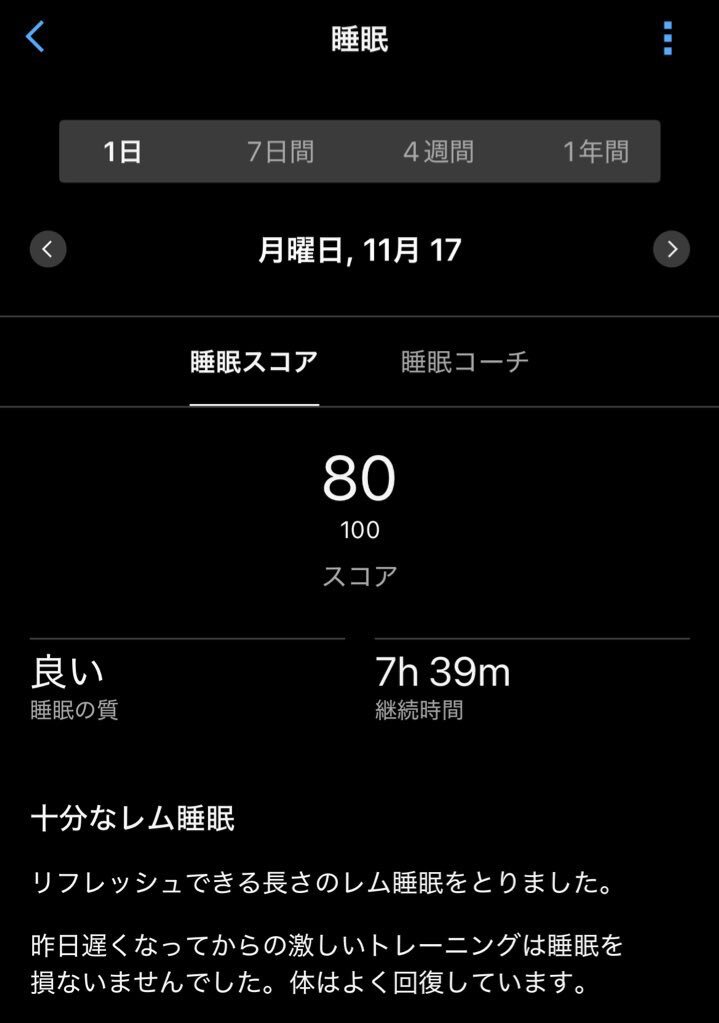This screenshot has width=719, height=1023.
Task: Go back from the 睡眠 screen
Action: (x=36, y=38)
